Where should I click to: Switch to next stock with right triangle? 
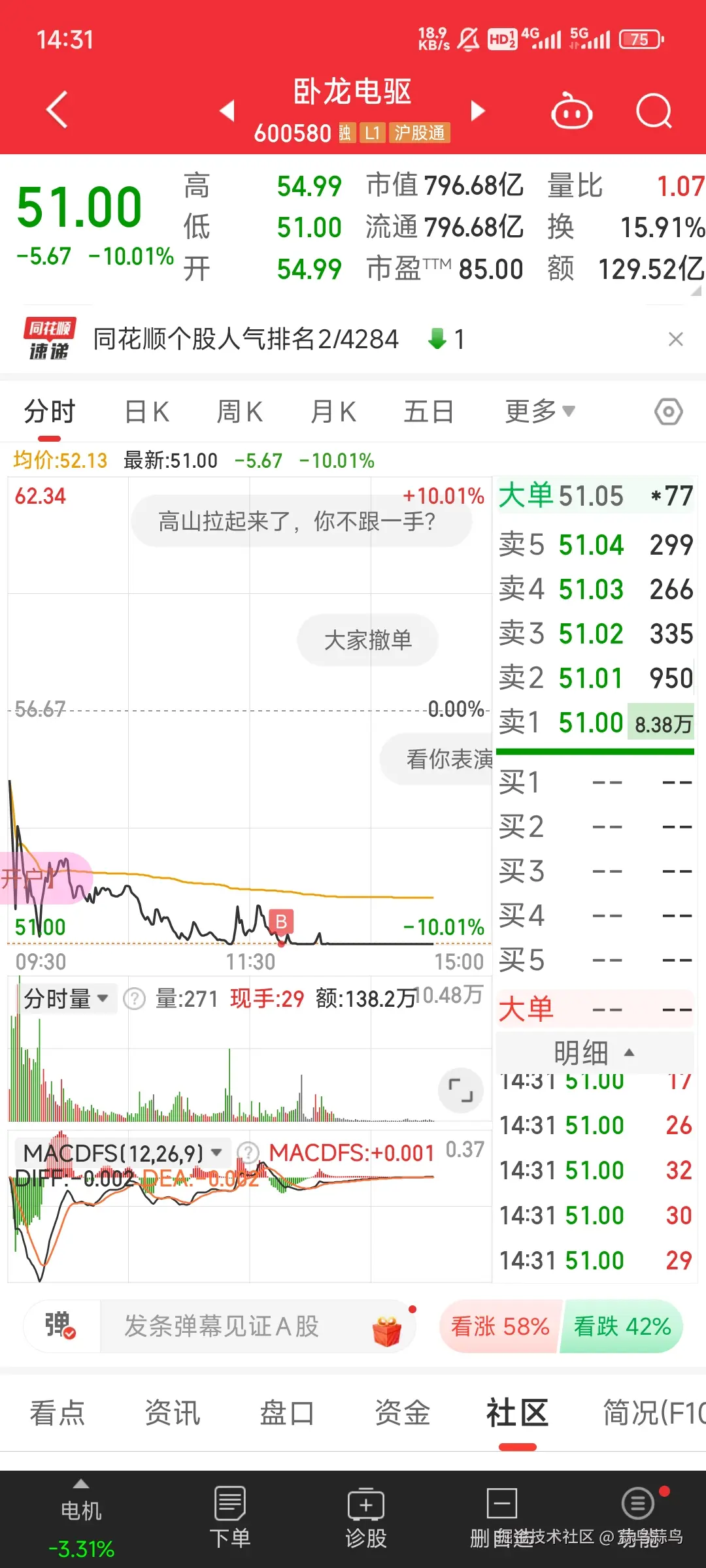point(478,111)
